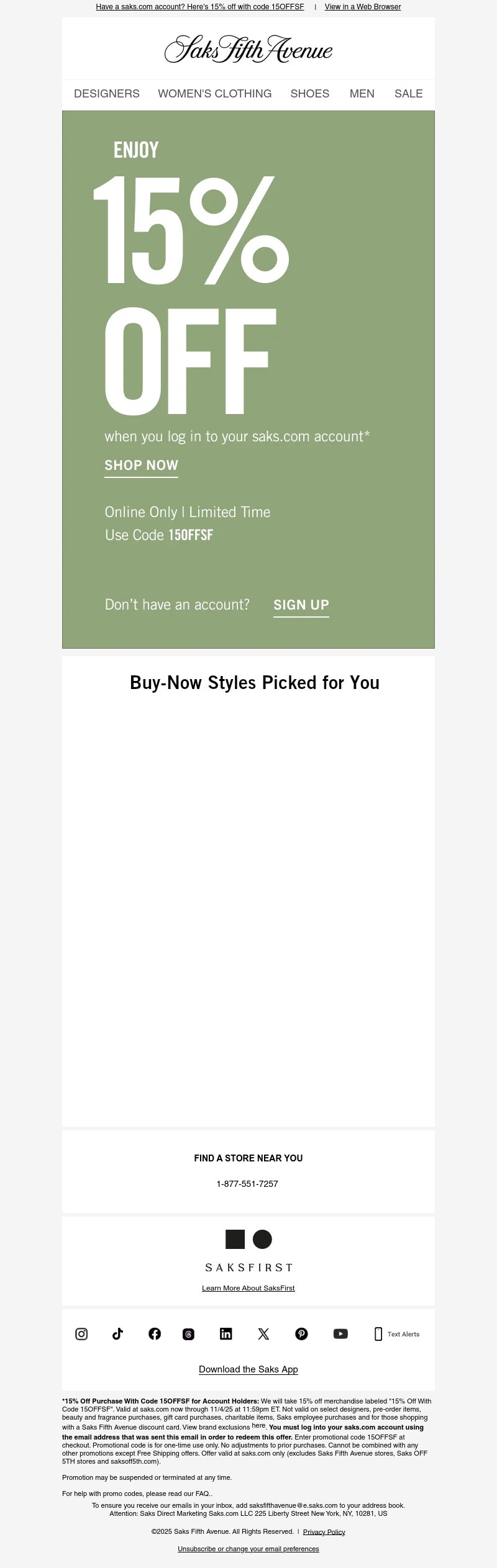Unsubscribe or change email preferences
Screen dimensions: 497x1568
pos(248,1549)
